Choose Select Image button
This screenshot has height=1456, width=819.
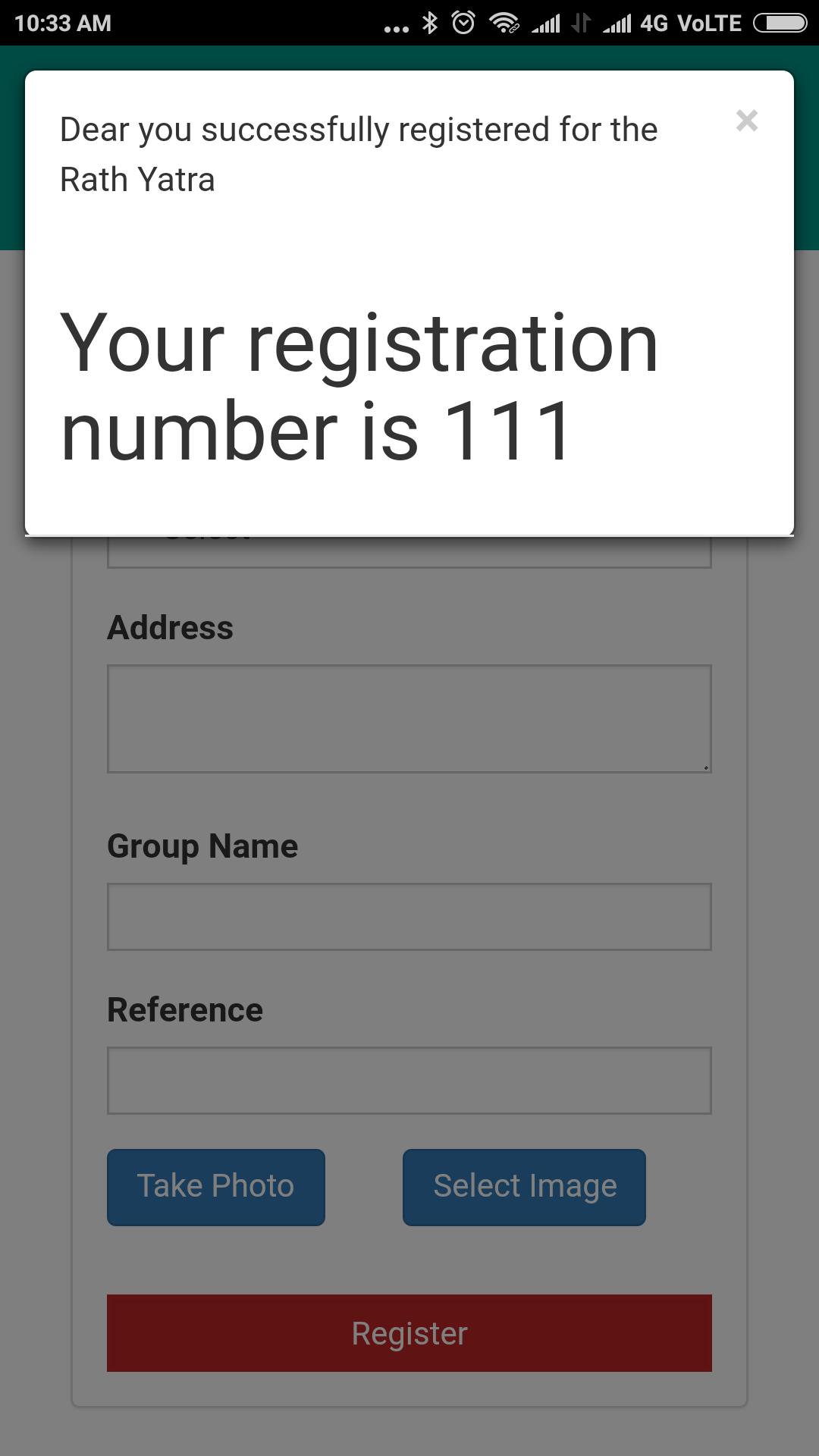(524, 1187)
